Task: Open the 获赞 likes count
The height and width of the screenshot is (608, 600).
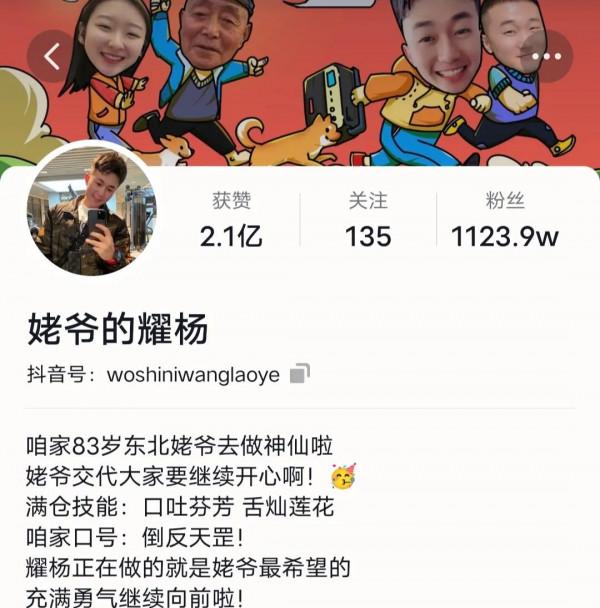Action: (231, 219)
